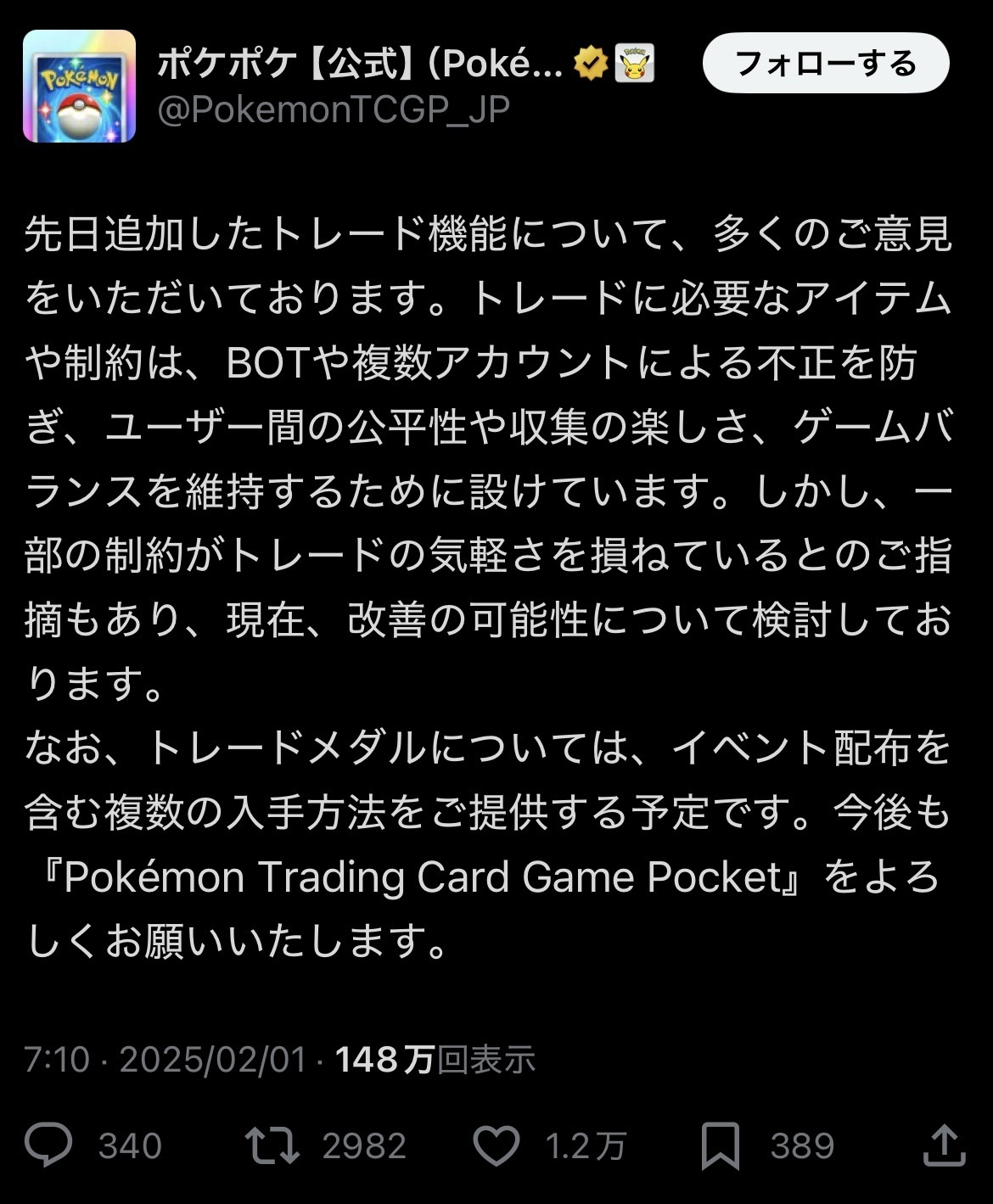
Task: Share the post
Action: (x=944, y=1145)
